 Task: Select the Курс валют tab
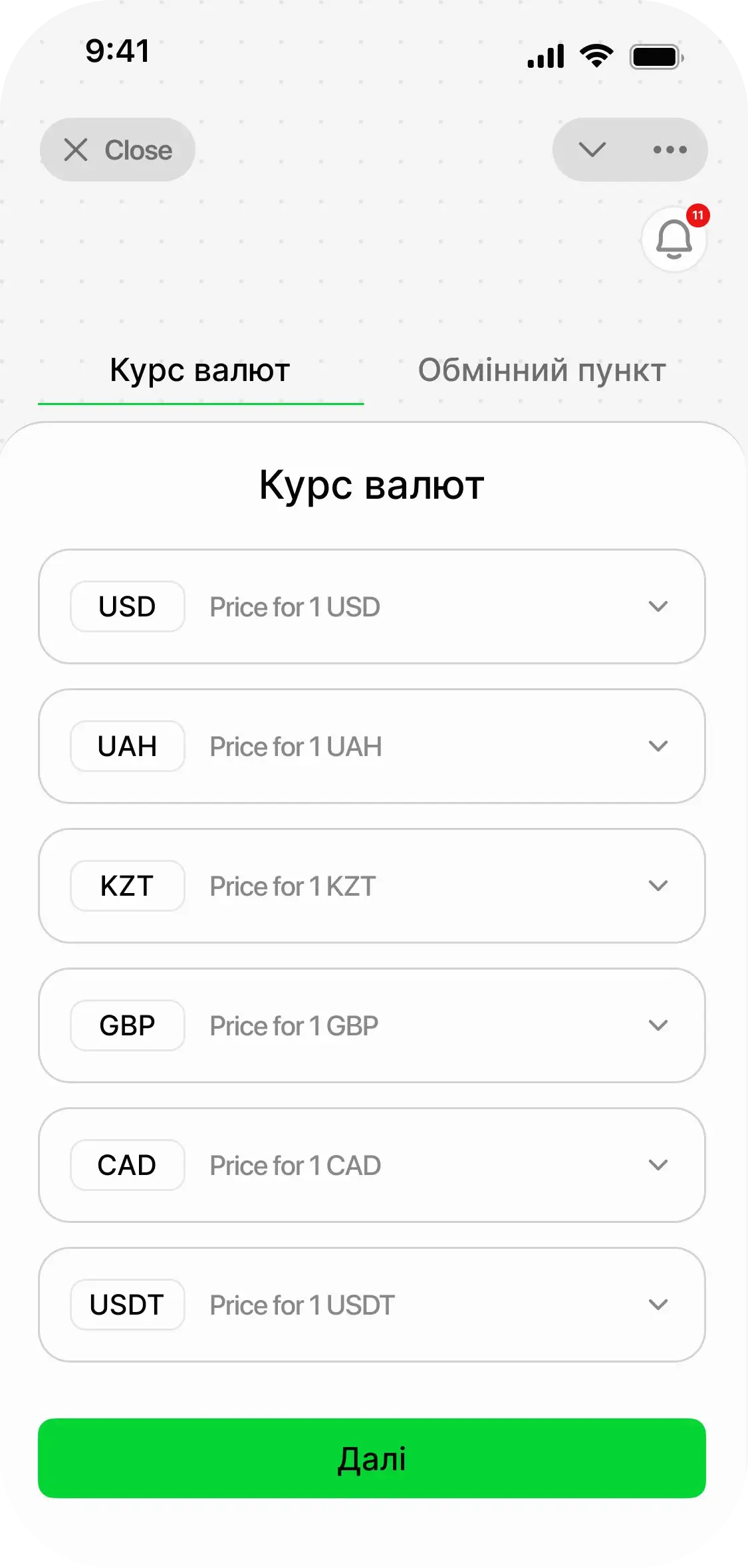[x=200, y=370]
